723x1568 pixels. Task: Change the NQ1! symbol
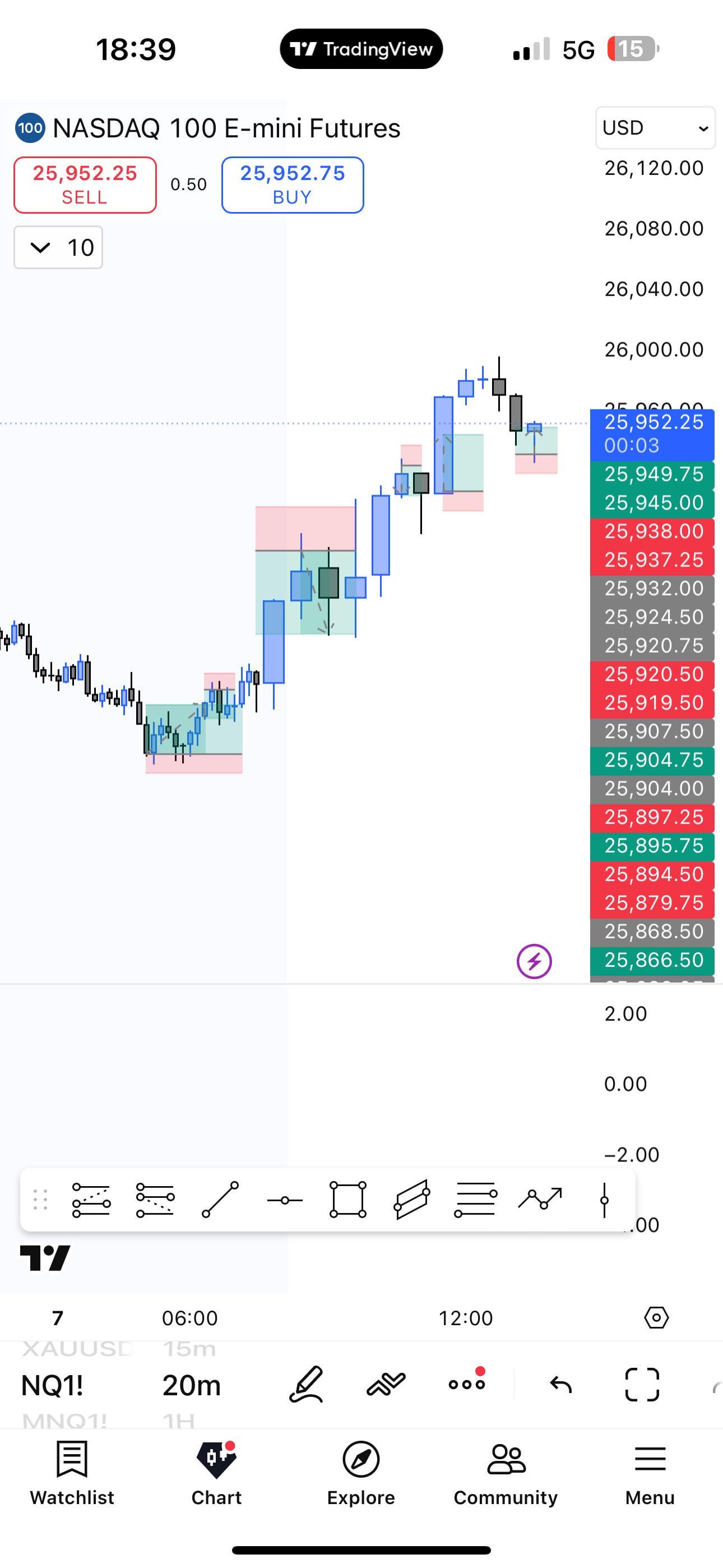click(52, 1385)
